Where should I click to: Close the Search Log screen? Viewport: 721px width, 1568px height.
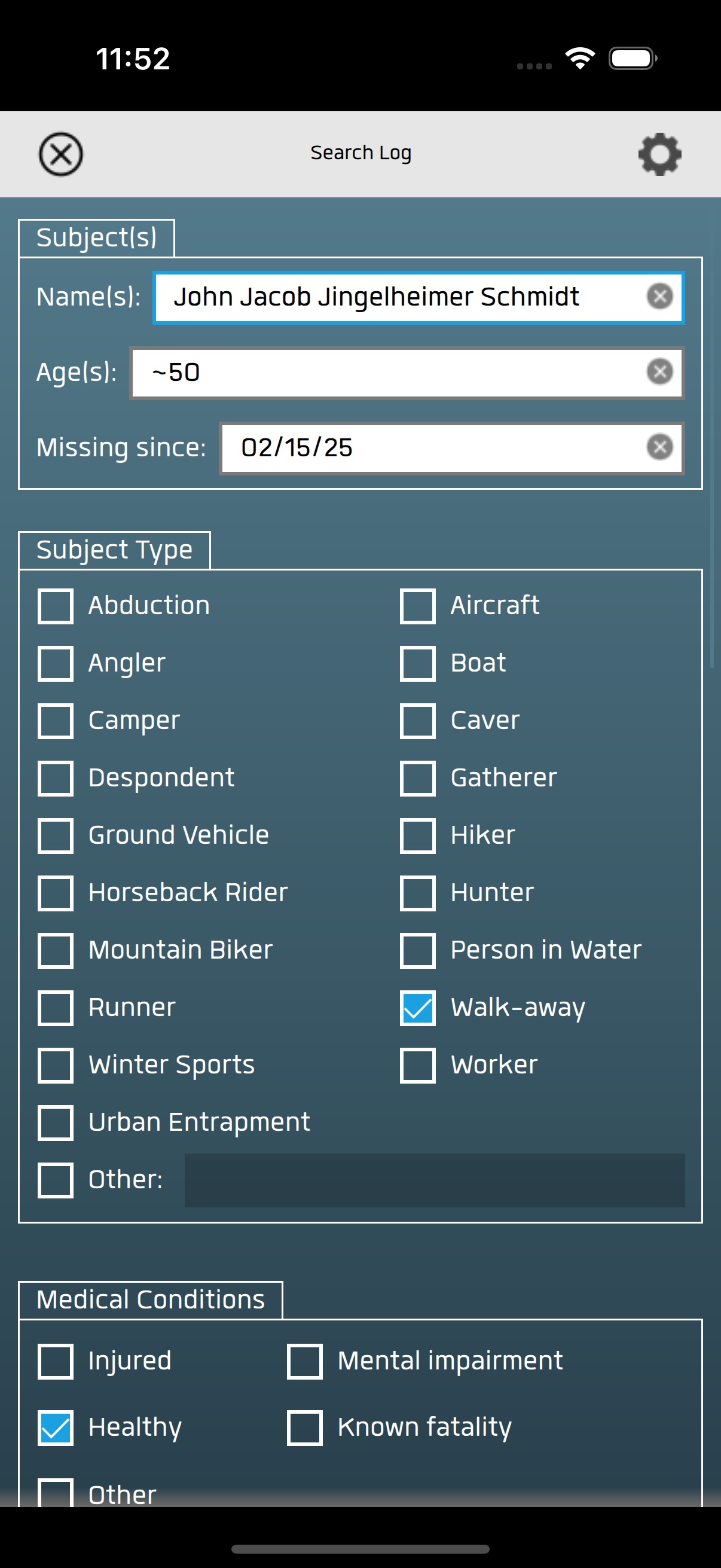(x=61, y=155)
